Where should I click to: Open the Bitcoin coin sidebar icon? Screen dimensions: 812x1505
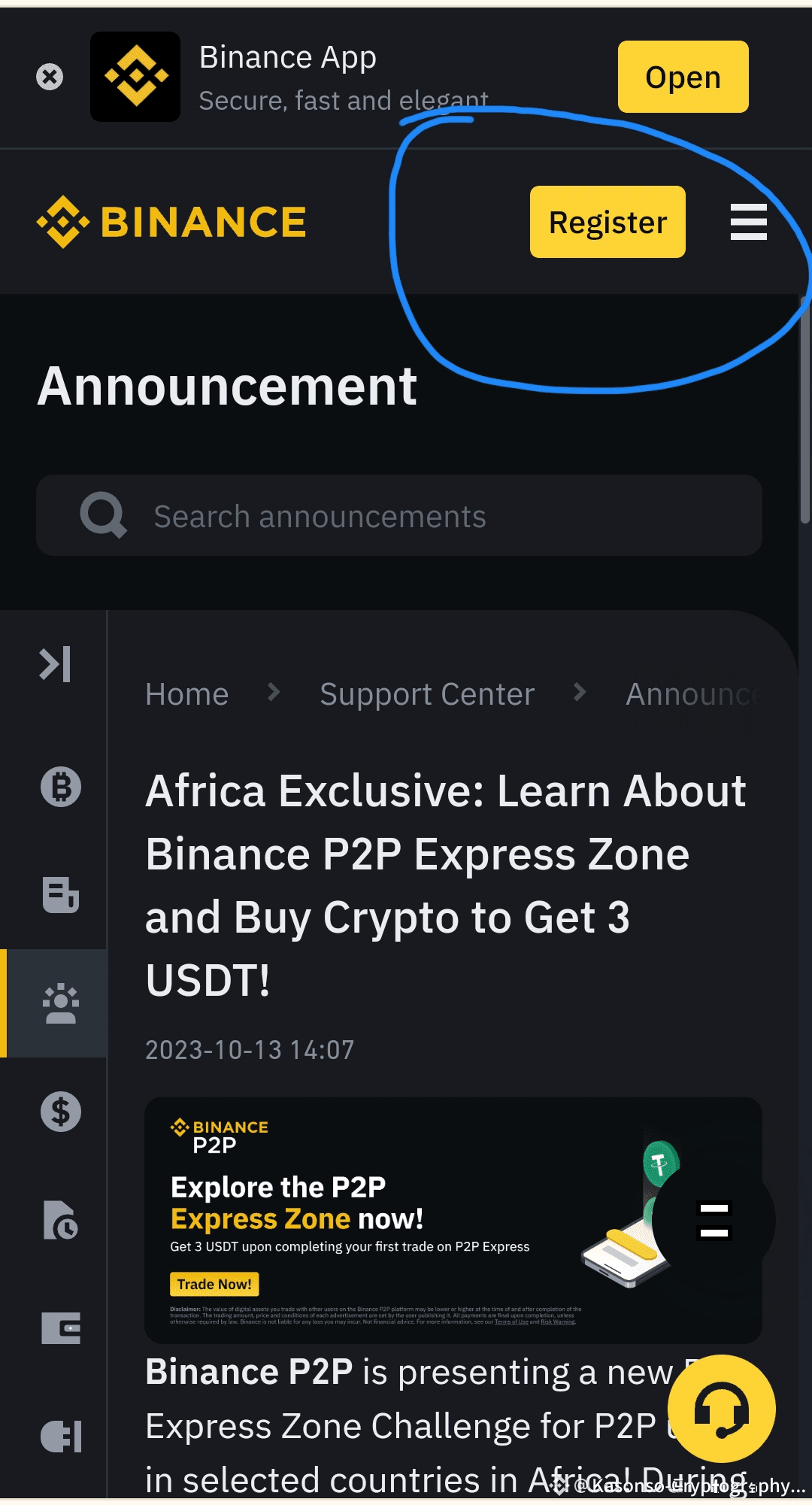60,787
